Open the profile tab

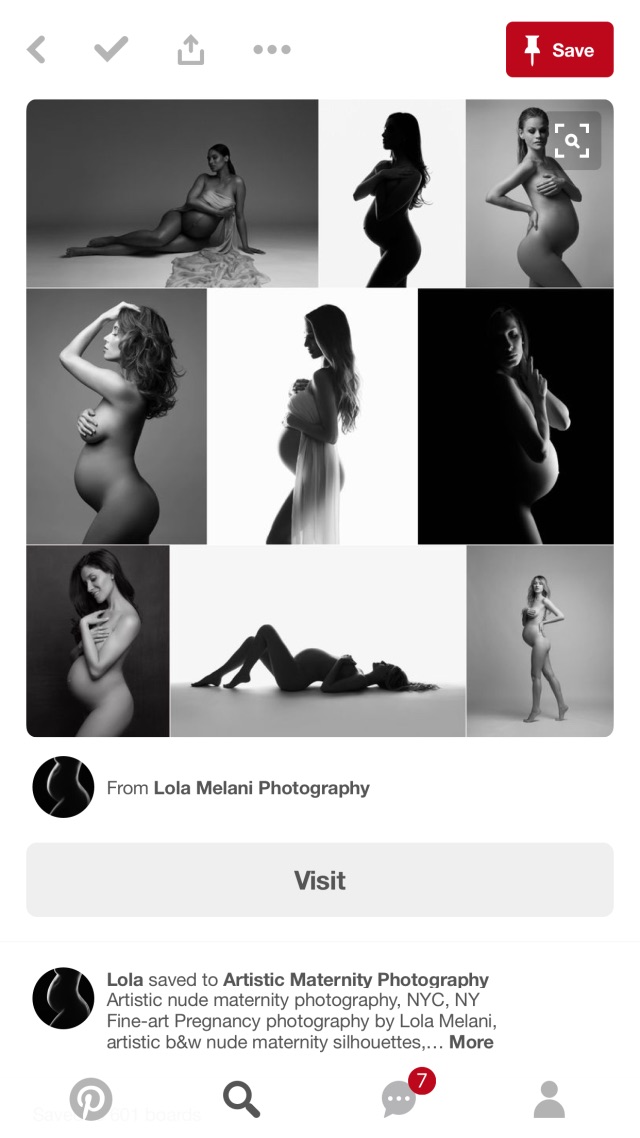coord(548,1099)
